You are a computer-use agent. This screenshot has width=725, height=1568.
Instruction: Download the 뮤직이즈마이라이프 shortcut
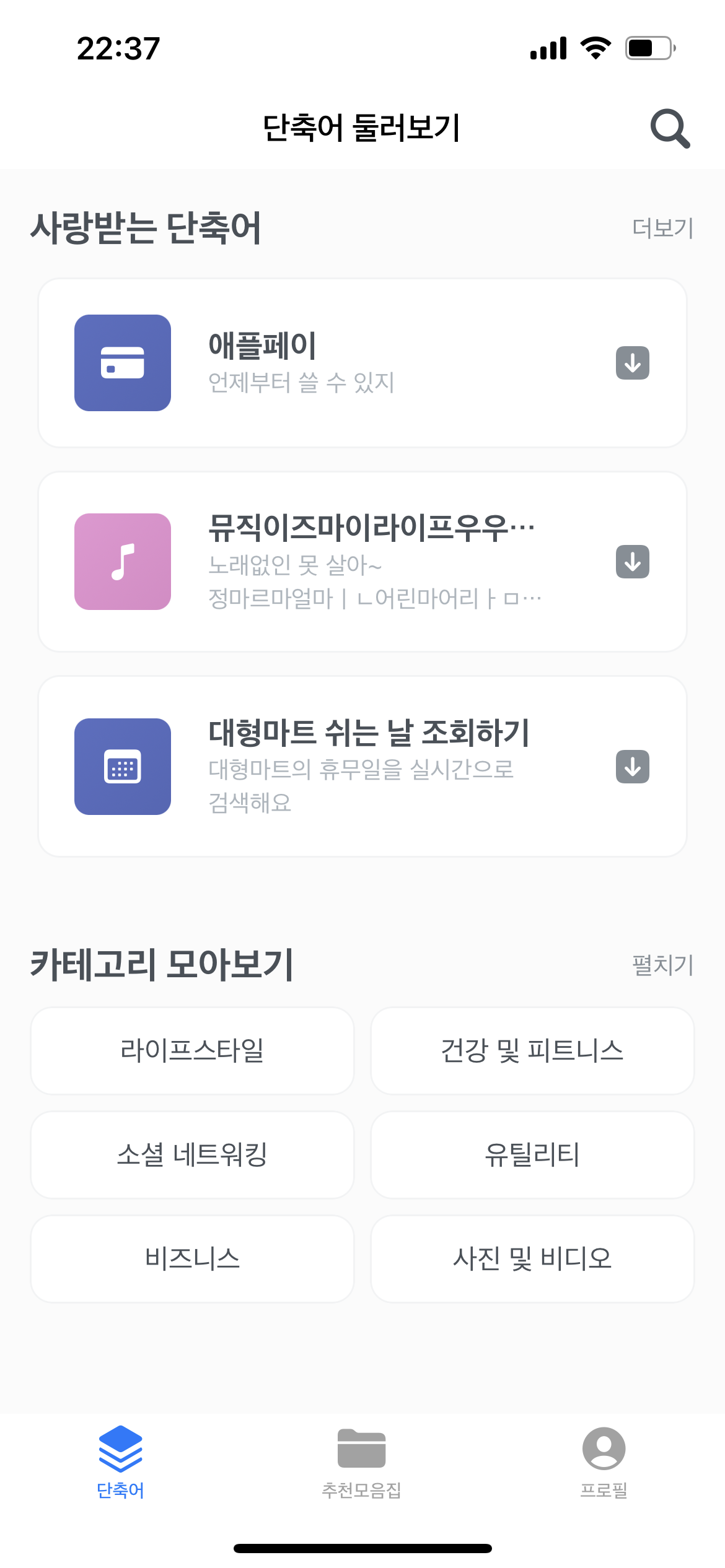click(x=632, y=562)
